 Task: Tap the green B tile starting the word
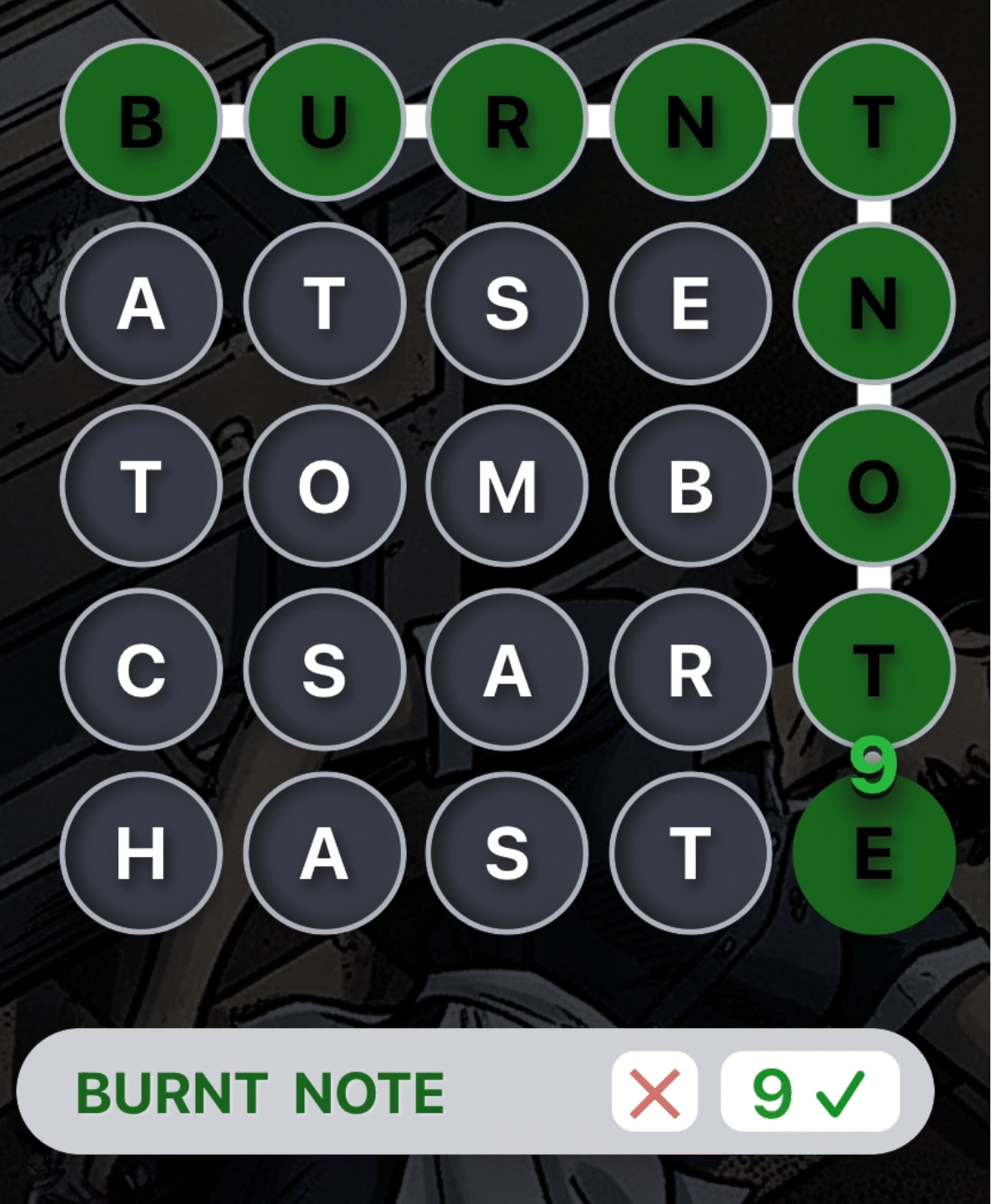point(141,120)
